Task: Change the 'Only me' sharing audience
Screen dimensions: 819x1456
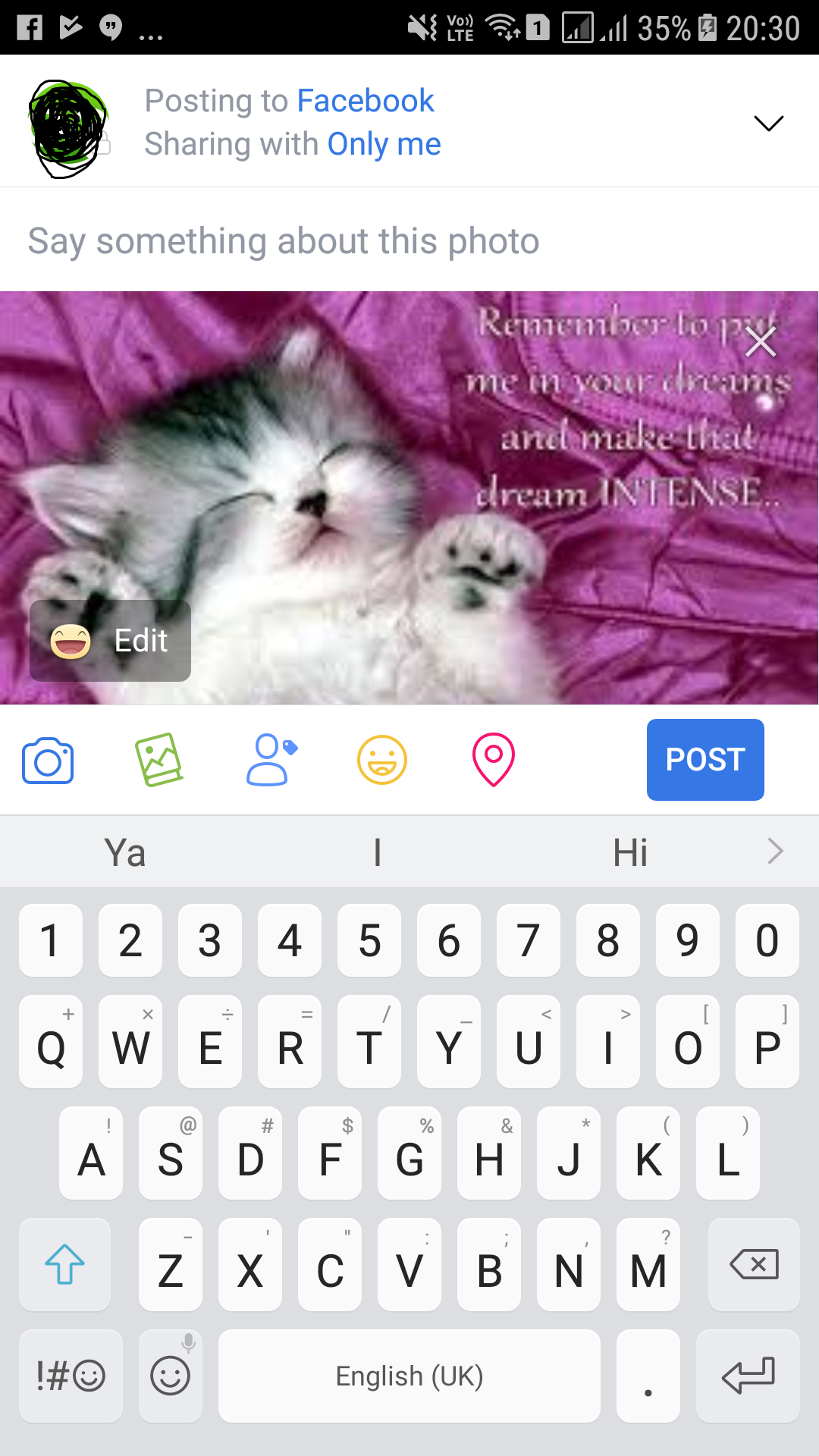Action: [384, 144]
